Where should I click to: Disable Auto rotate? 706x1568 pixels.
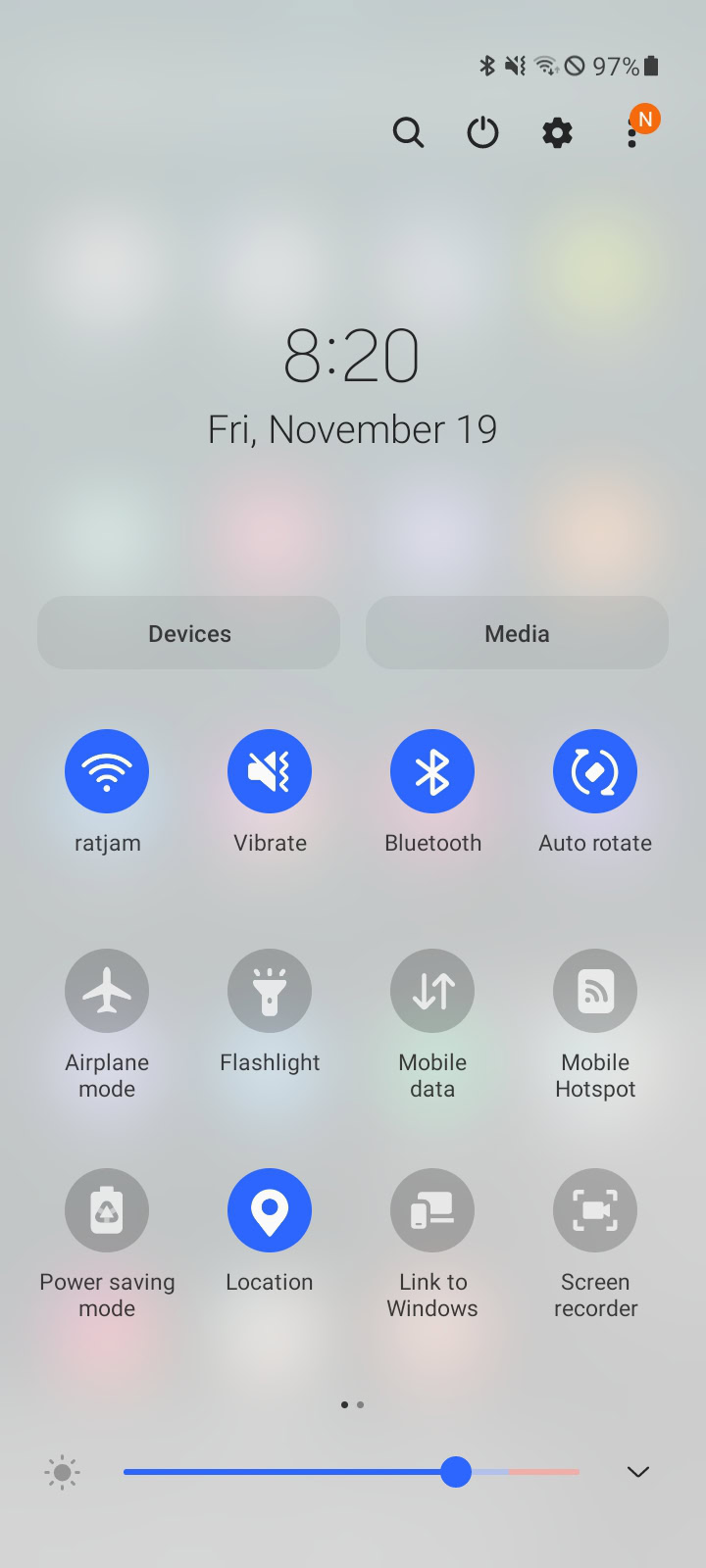click(595, 771)
